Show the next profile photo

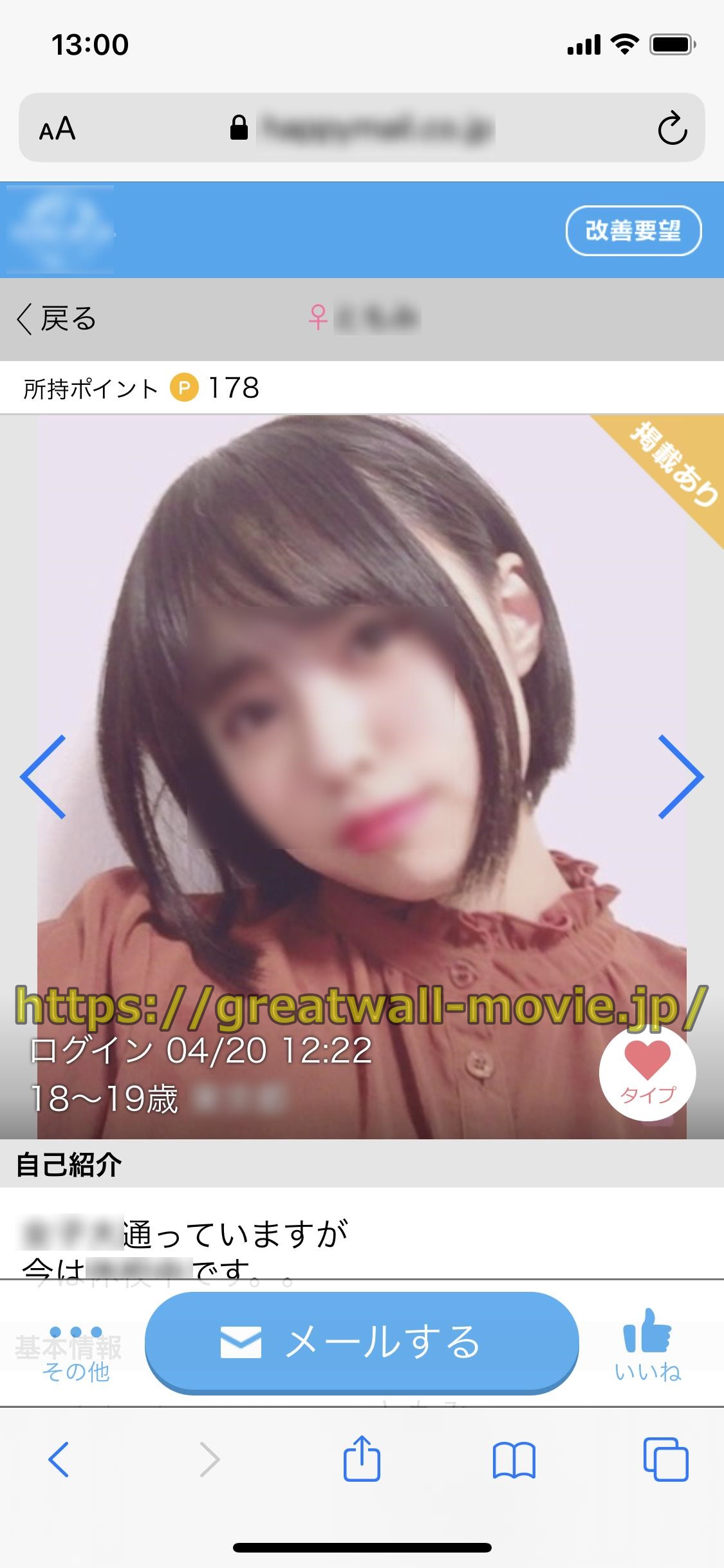[x=680, y=776]
